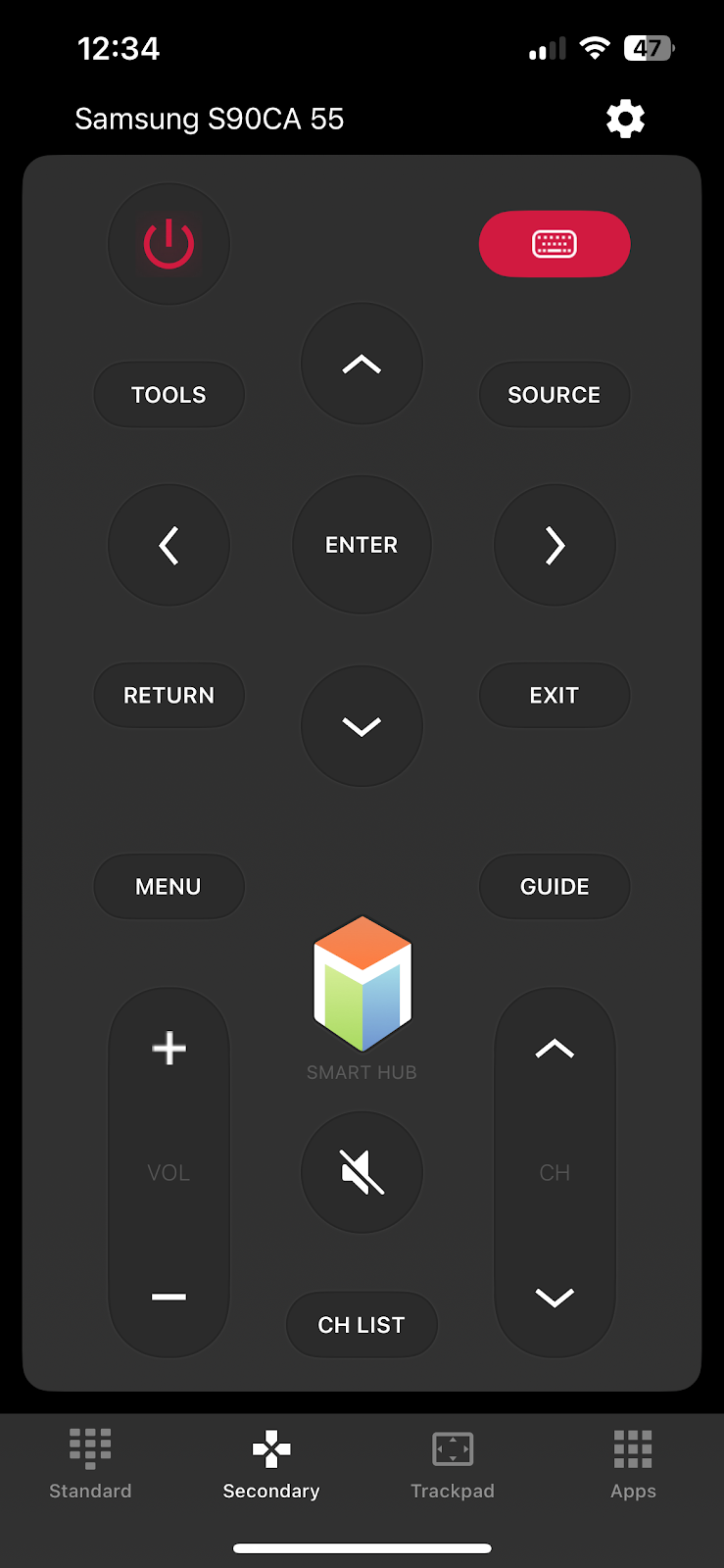Mute the TV audio

click(x=362, y=1171)
